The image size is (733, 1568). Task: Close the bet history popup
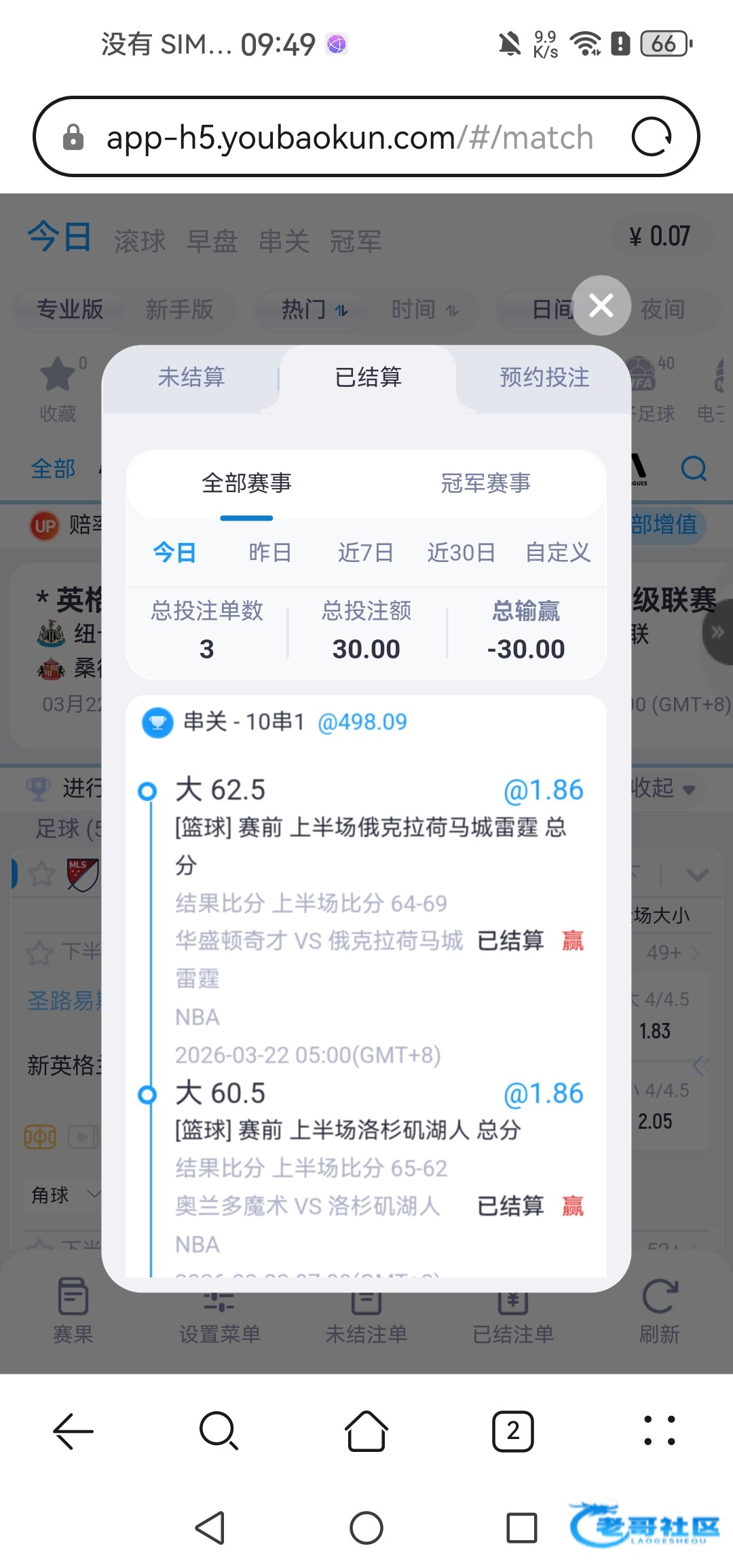(601, 305)
